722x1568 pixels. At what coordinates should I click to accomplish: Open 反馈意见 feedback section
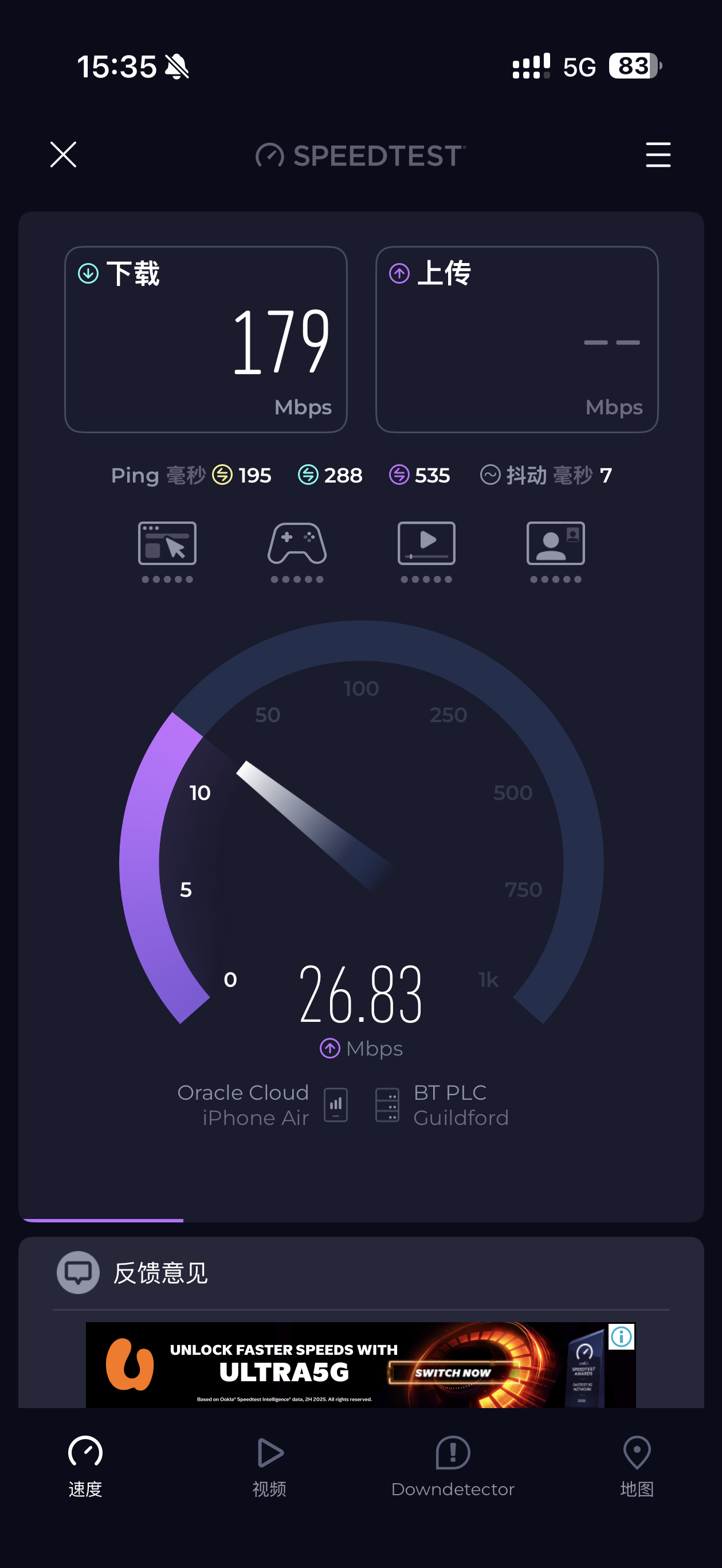click(x=361, y=1273)
